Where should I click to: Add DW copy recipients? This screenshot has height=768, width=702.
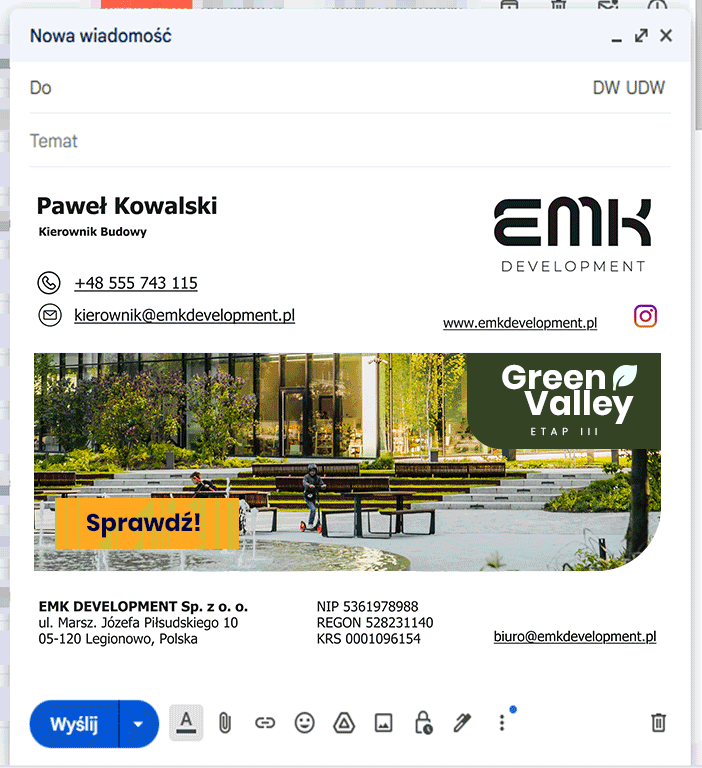606,88
